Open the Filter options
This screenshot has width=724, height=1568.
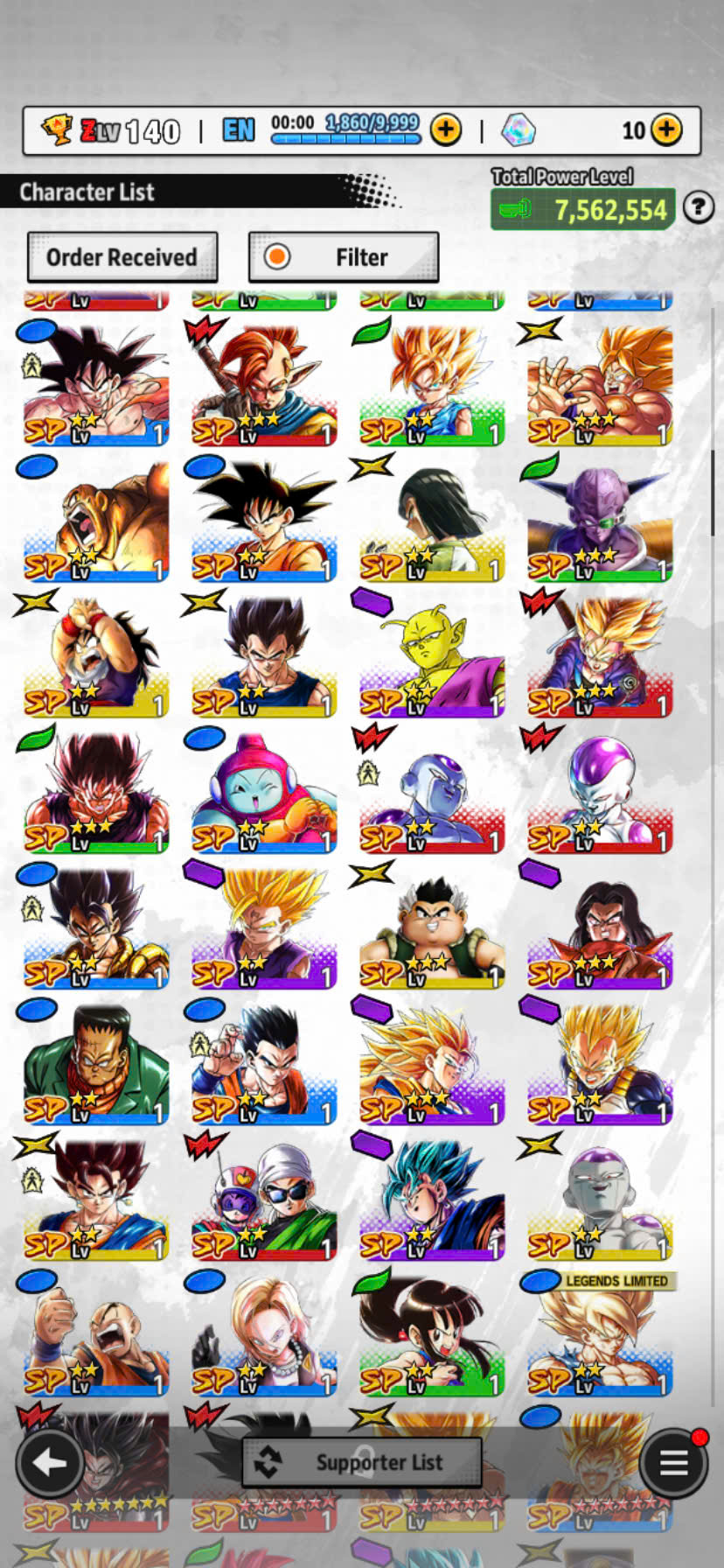pyautogui.click(x=344, y=257)
